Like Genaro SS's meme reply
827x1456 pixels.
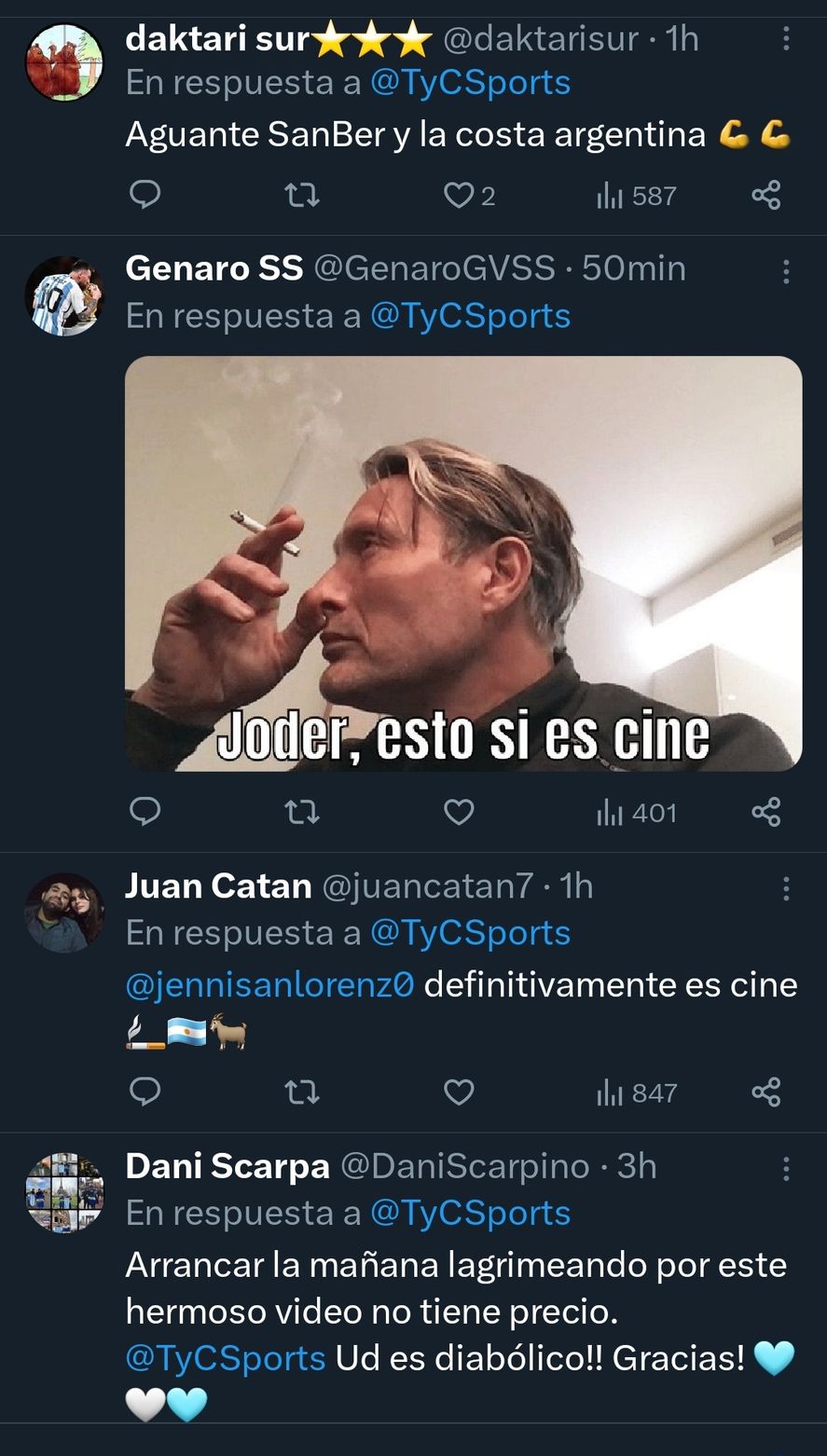tap(459, 813)
